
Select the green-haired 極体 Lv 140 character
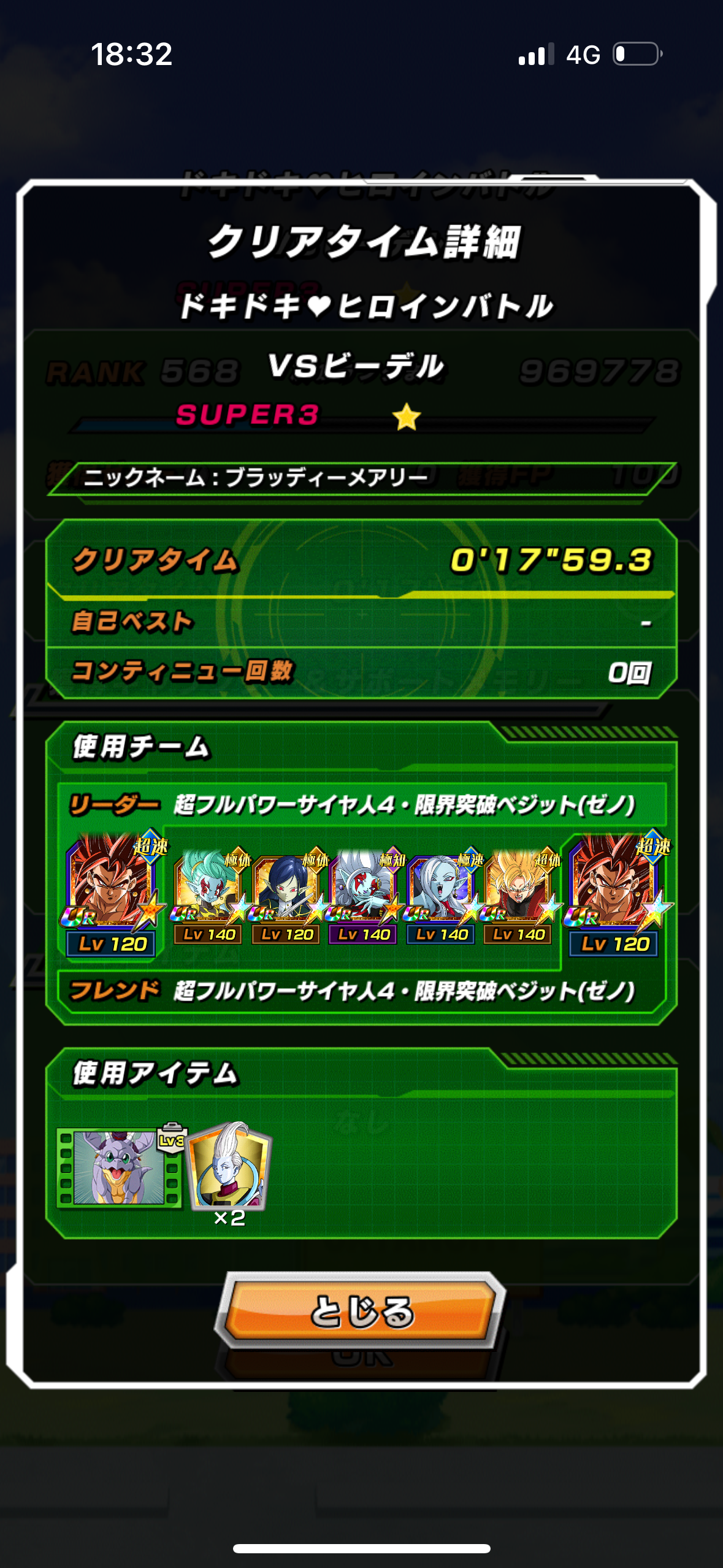coord(208,895)
